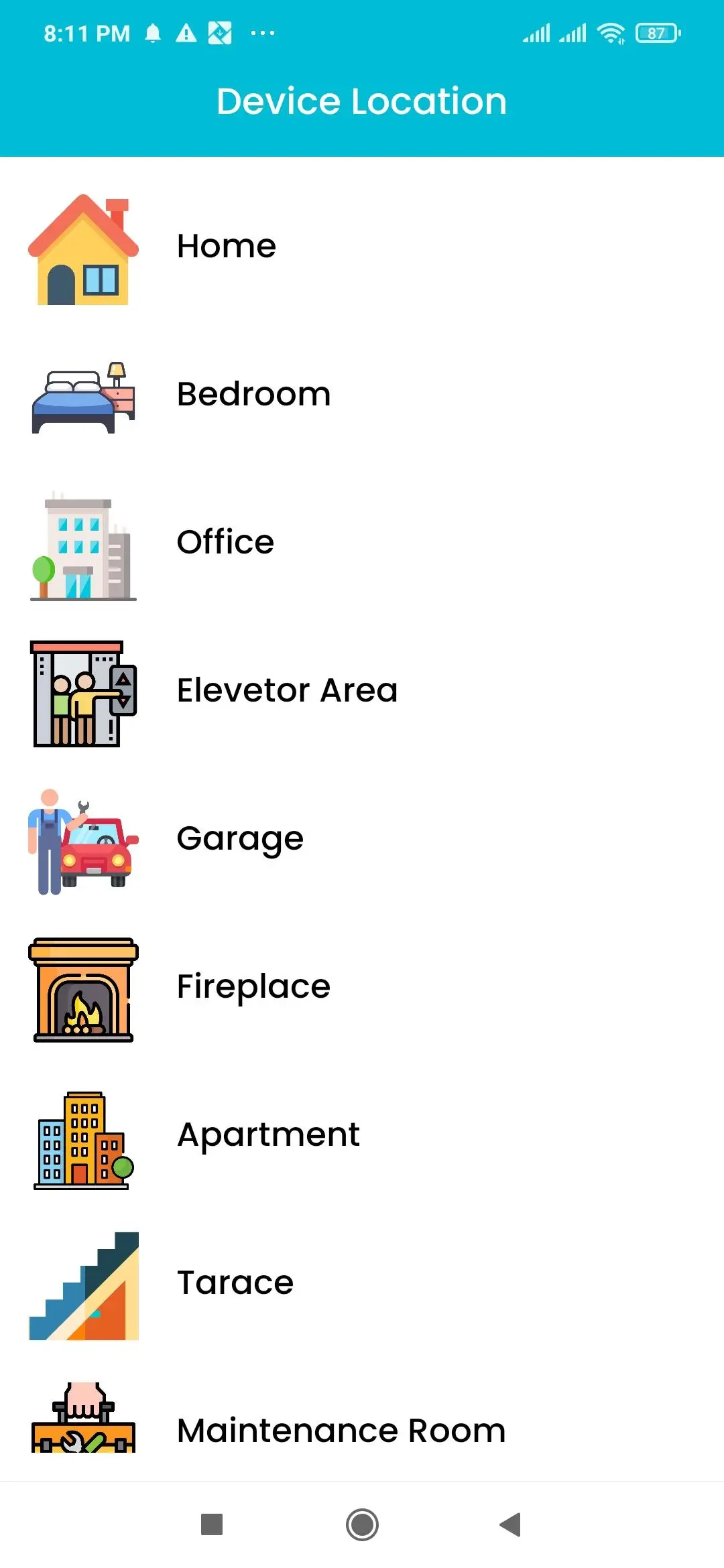Tap the system home button

(x=362, y=1524)
